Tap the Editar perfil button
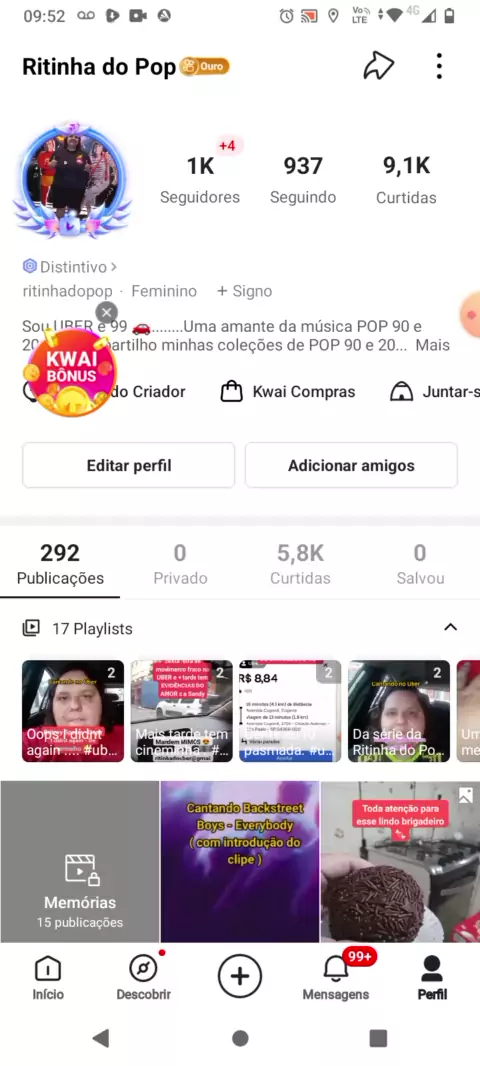Screen dimensions: 480x1066 click(128, 466)
